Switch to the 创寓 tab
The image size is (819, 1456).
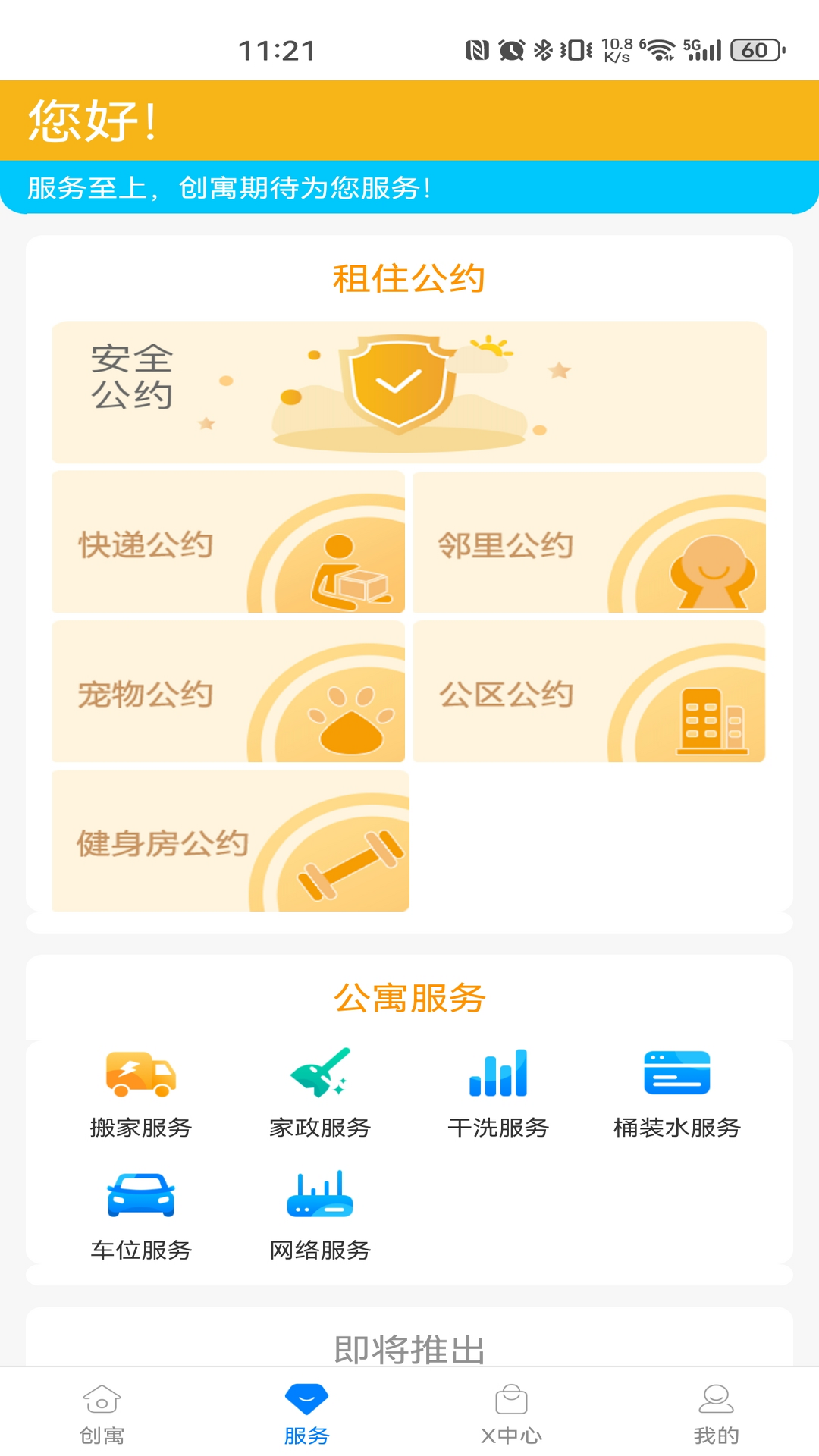(102, 1414)
